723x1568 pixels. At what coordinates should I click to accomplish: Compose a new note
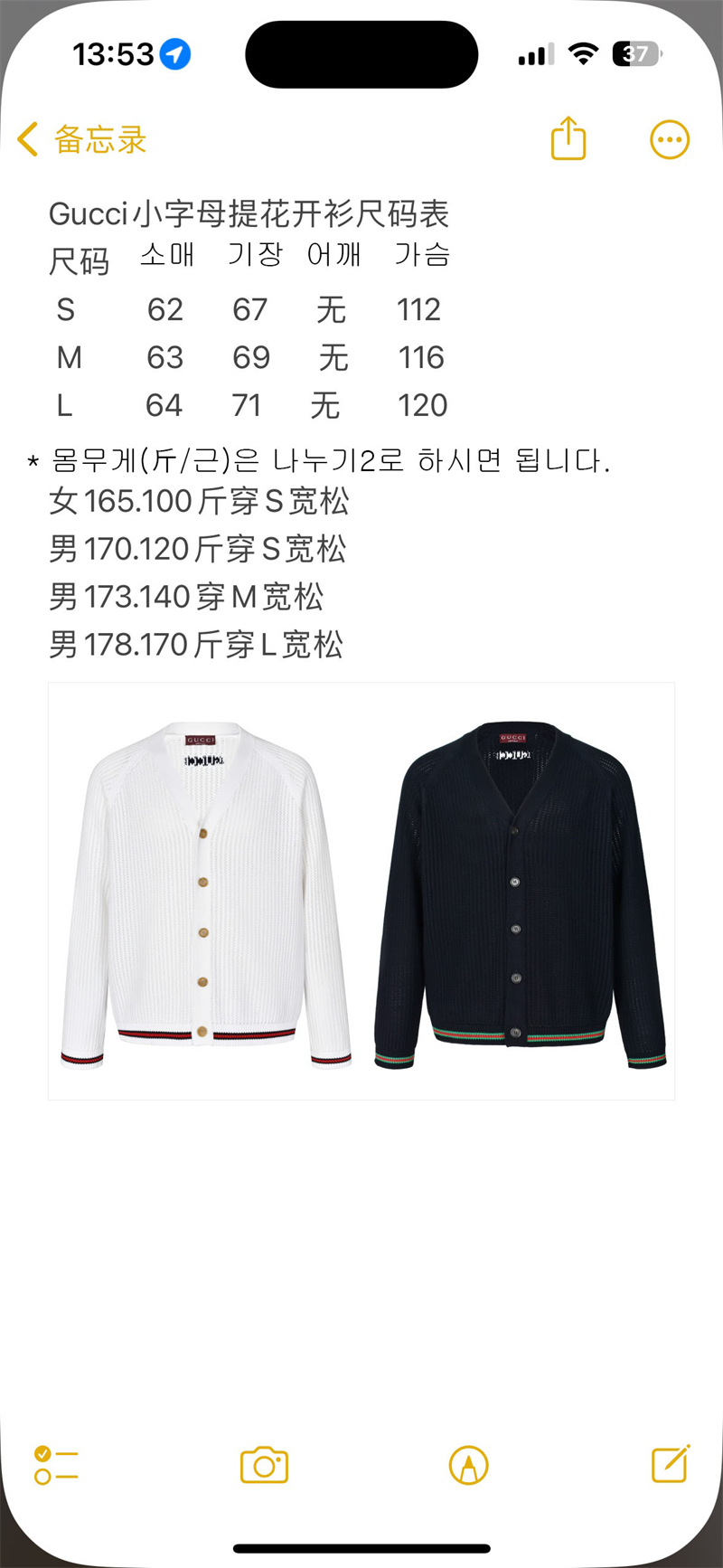click(x=671, y=1464)
